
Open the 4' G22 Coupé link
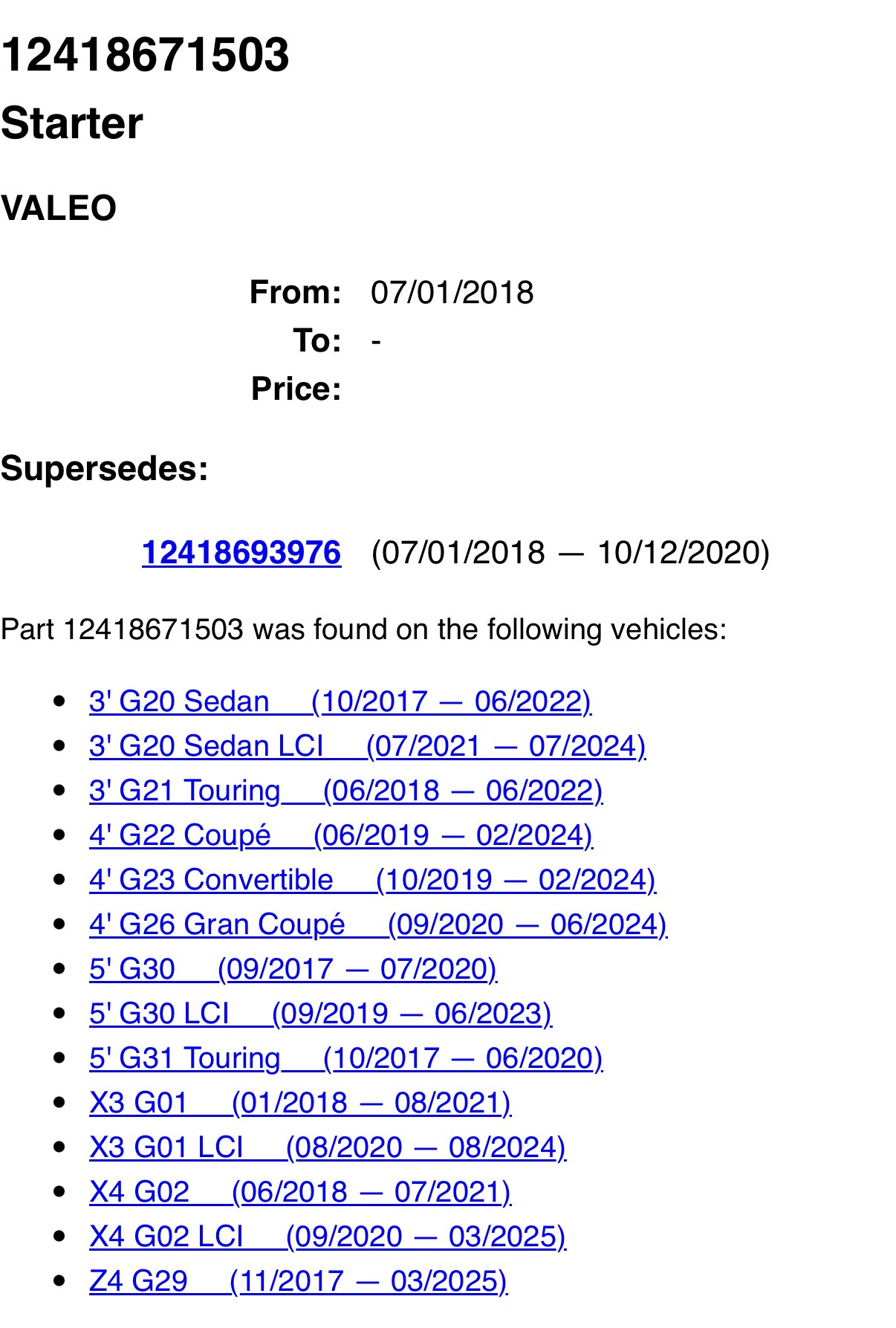click(x=340, y=835)
